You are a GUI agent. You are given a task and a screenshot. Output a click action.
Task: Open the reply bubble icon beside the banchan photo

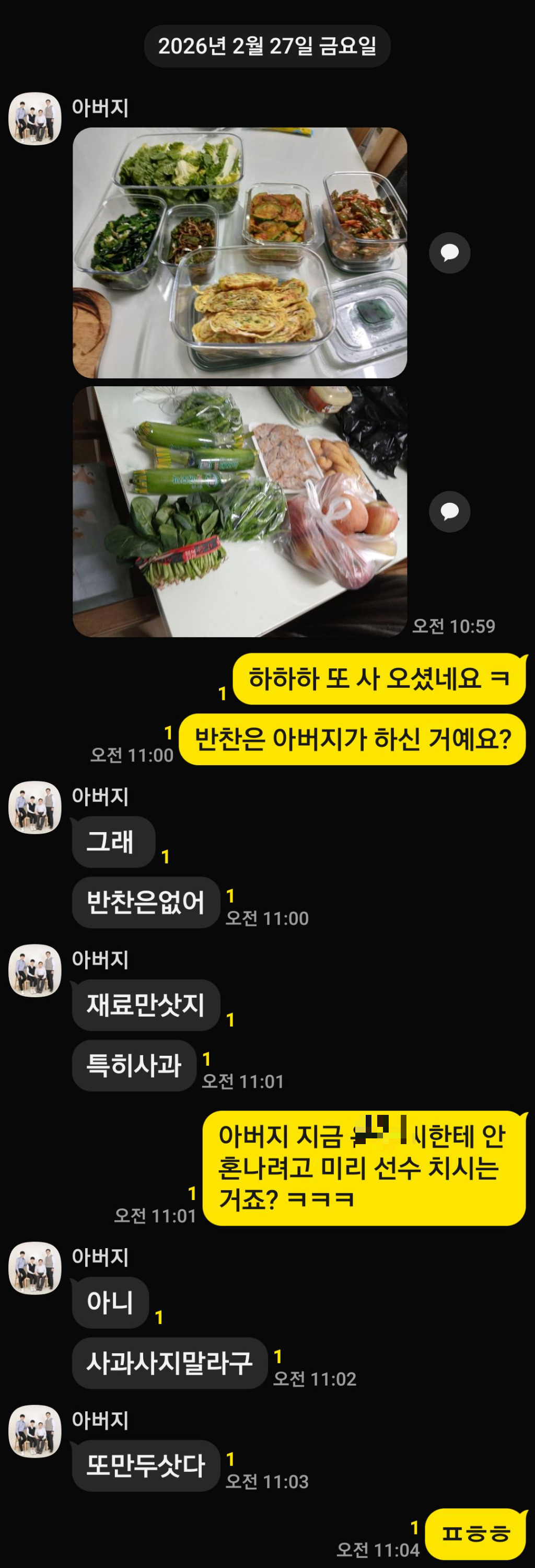pos(449,253)
